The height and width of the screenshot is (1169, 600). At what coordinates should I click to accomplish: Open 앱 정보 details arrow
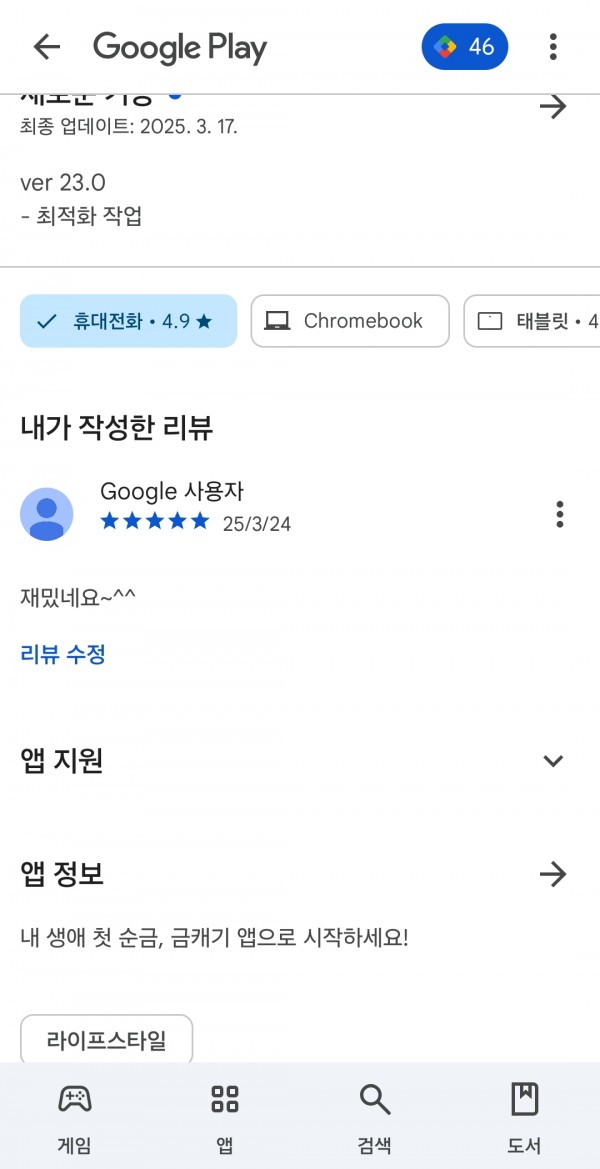coord(553,874)
